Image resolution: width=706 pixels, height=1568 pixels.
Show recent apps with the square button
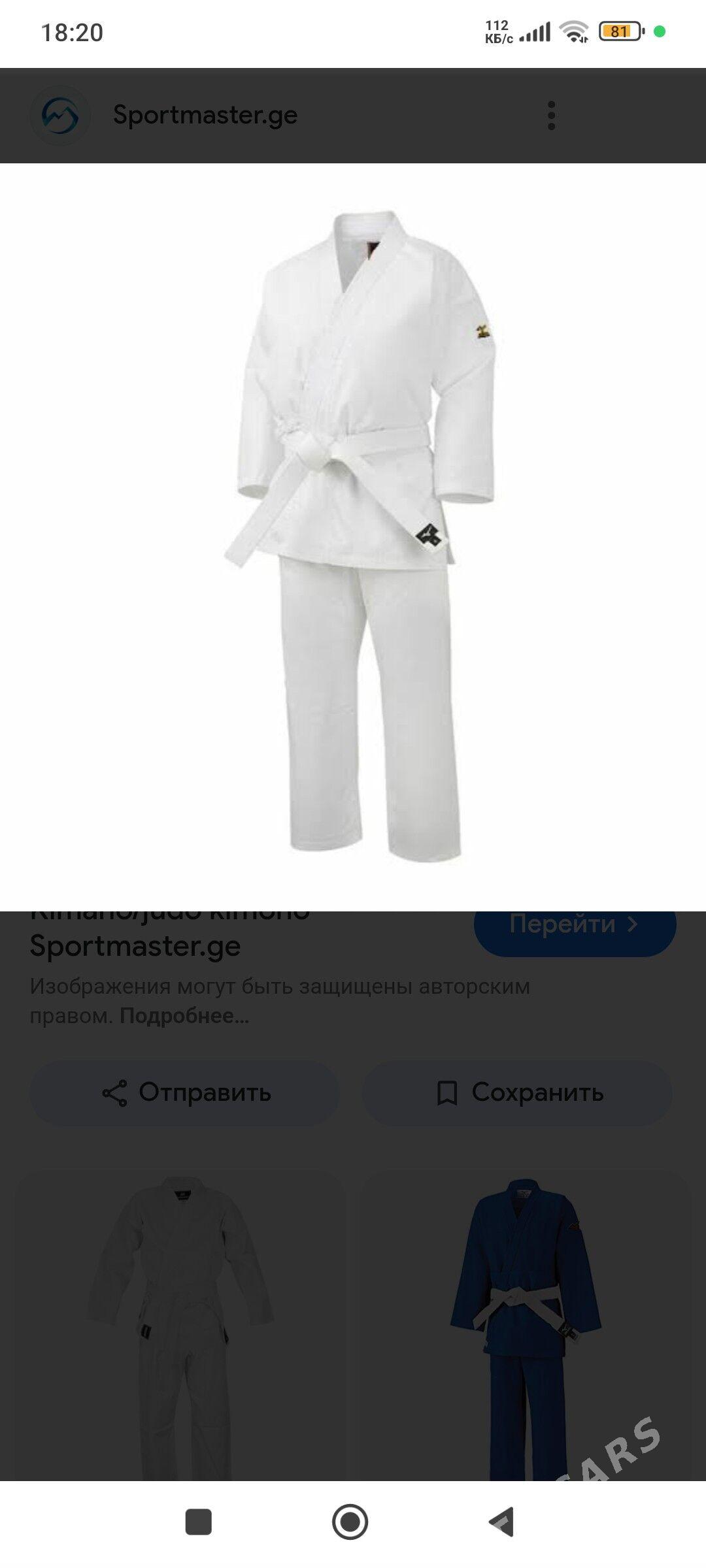pos(199,1523)
